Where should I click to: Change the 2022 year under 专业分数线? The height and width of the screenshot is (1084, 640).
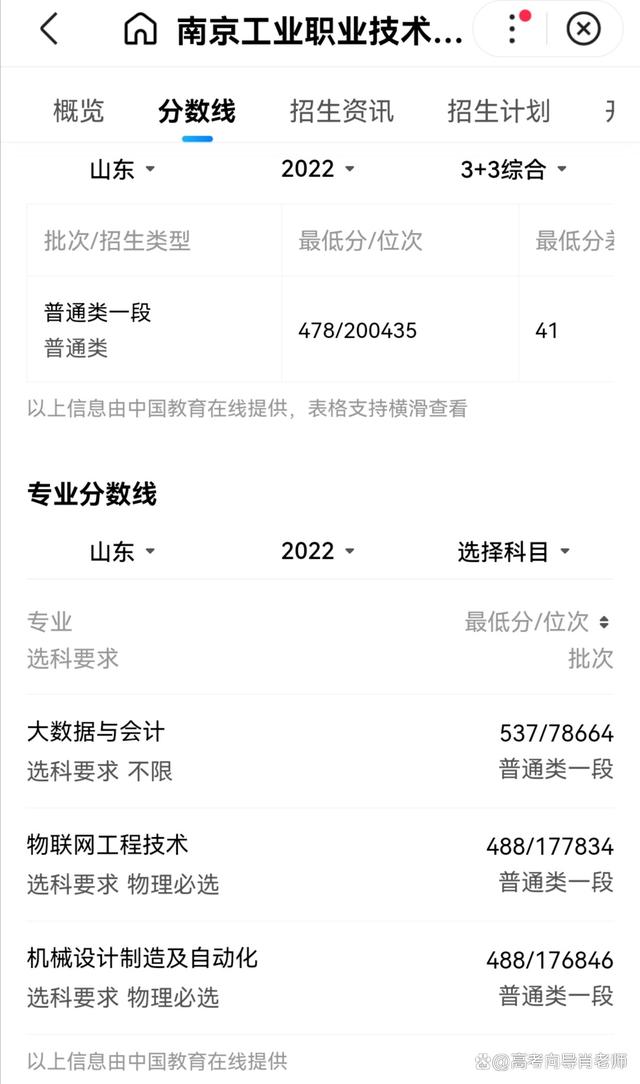(x=317, y=551)
